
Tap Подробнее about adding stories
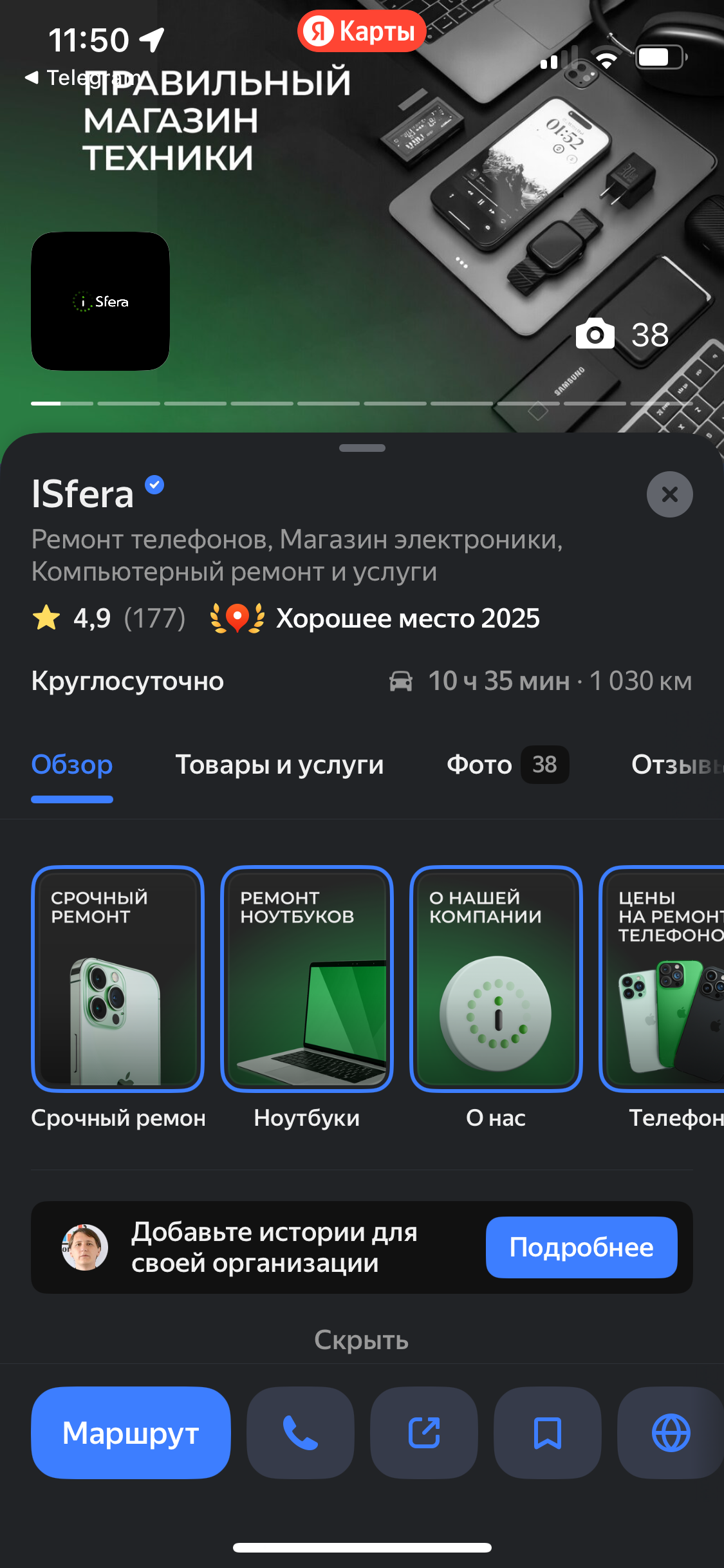coord(581,1247)
